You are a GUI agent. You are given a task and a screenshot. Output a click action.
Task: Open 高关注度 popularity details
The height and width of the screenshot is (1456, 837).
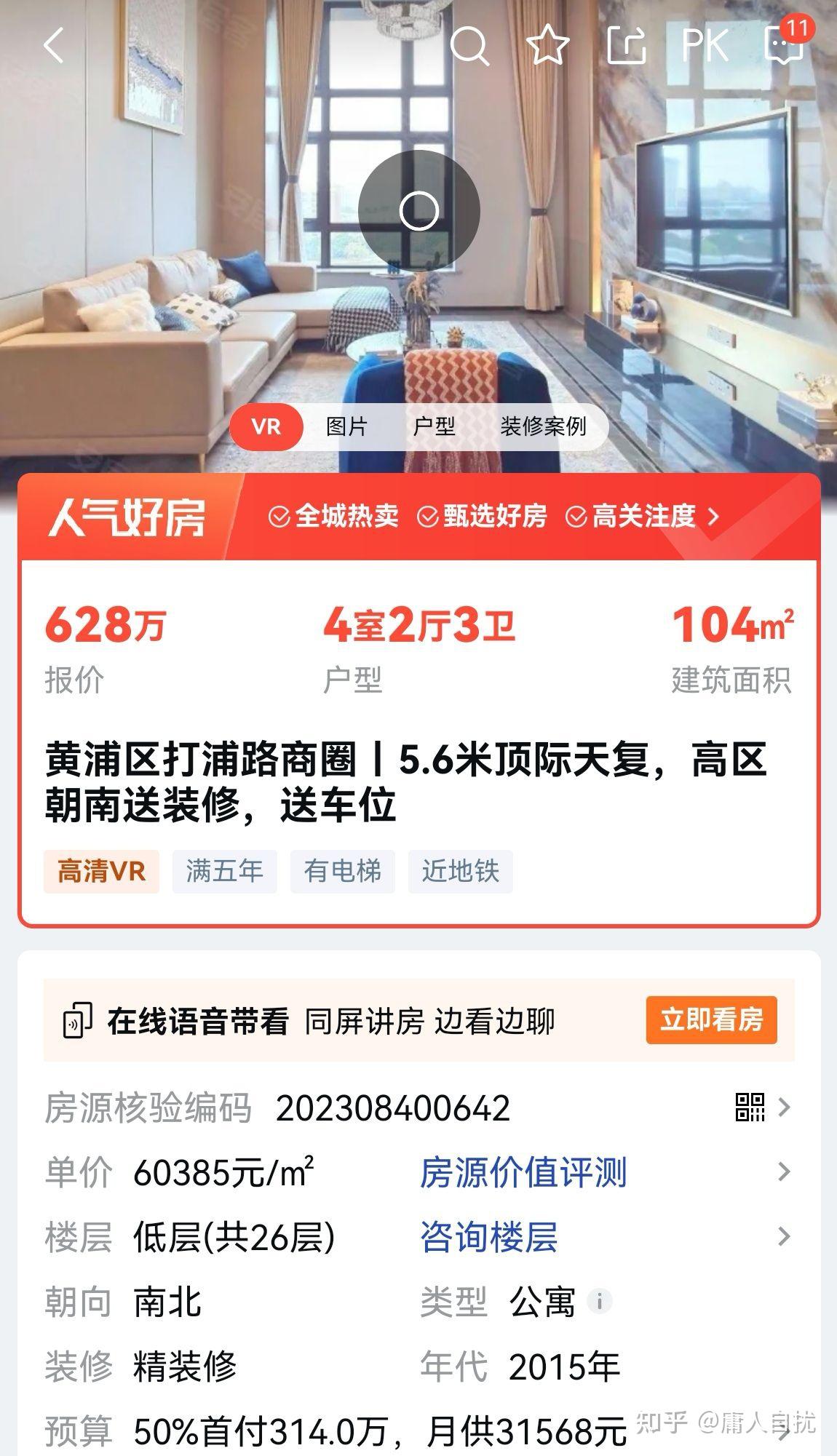[643, 517]
